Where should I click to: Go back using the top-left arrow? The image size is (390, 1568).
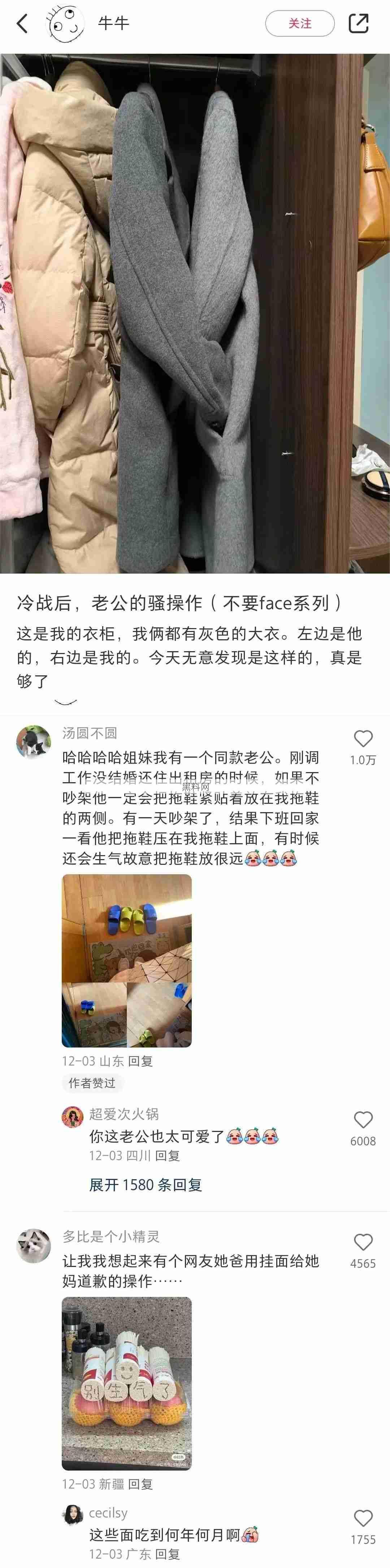22,24
